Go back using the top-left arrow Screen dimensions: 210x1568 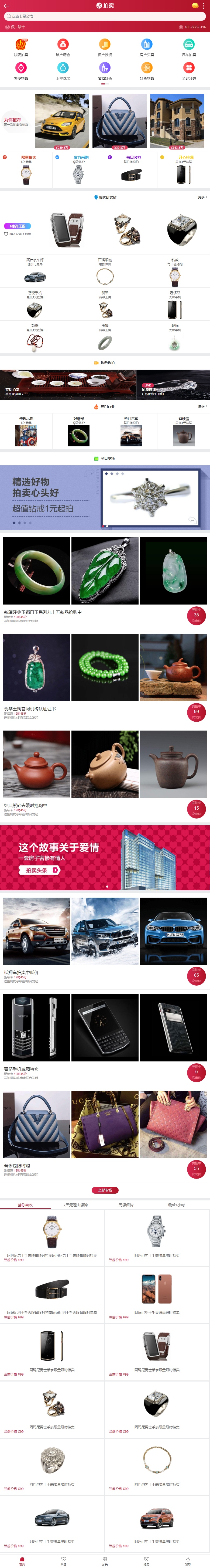pyautogui.click(x=5, y=5)
